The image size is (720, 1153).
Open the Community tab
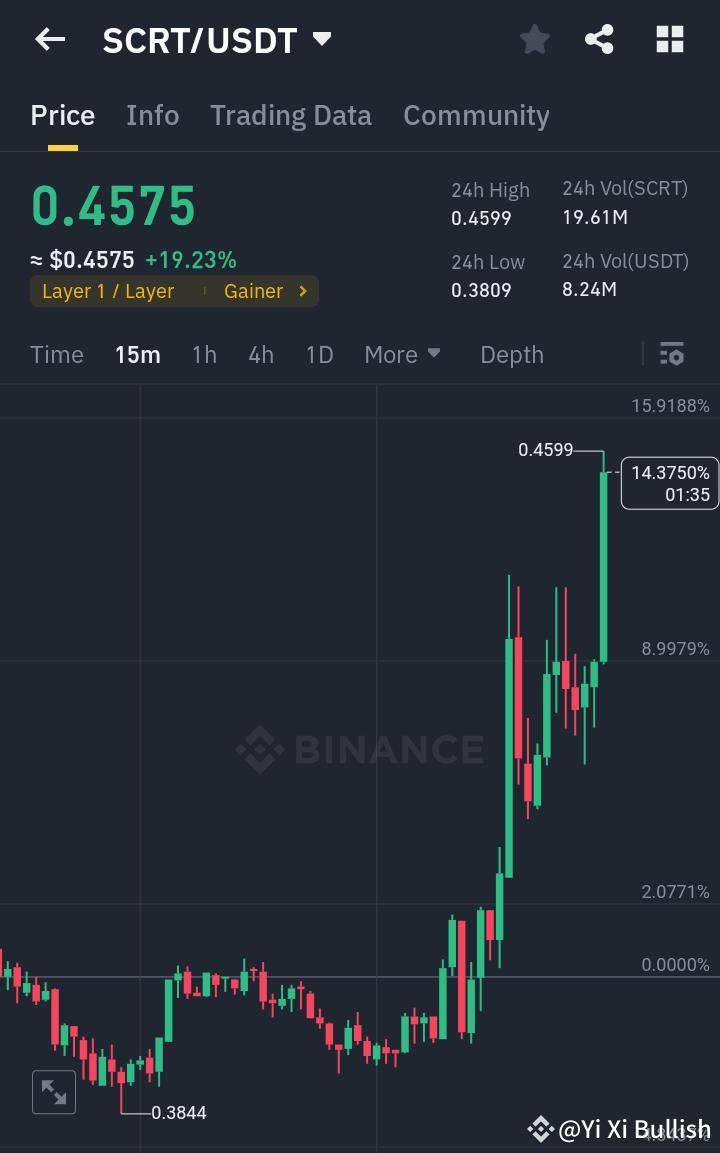click(476, 115)
